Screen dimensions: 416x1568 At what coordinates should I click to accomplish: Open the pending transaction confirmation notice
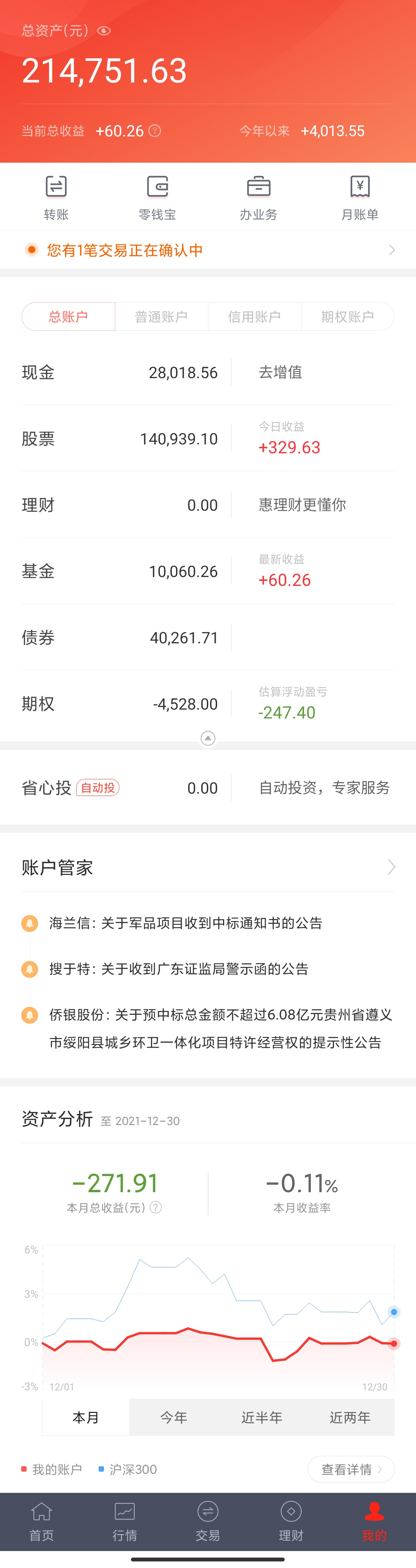208,250
